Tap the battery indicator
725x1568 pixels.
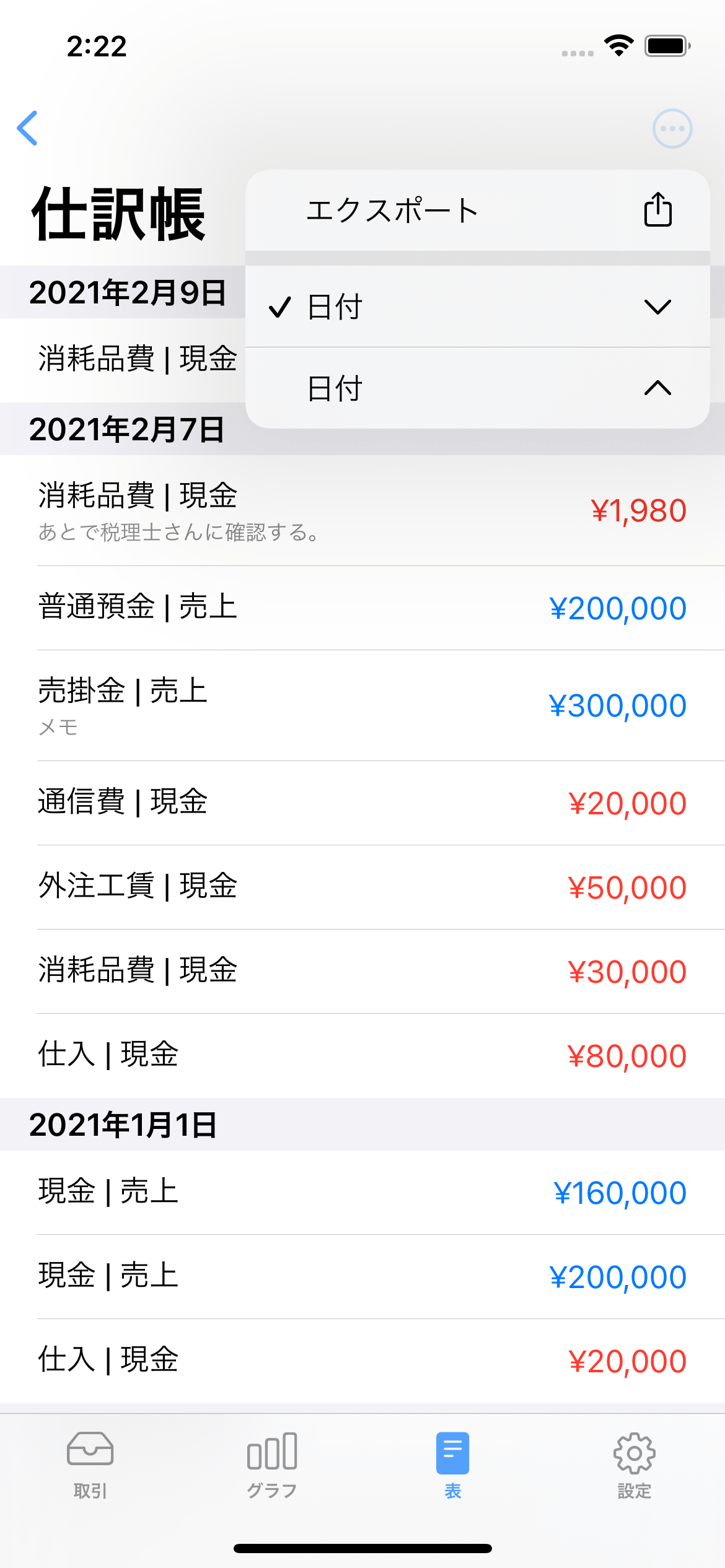click(x=667, y=45)
